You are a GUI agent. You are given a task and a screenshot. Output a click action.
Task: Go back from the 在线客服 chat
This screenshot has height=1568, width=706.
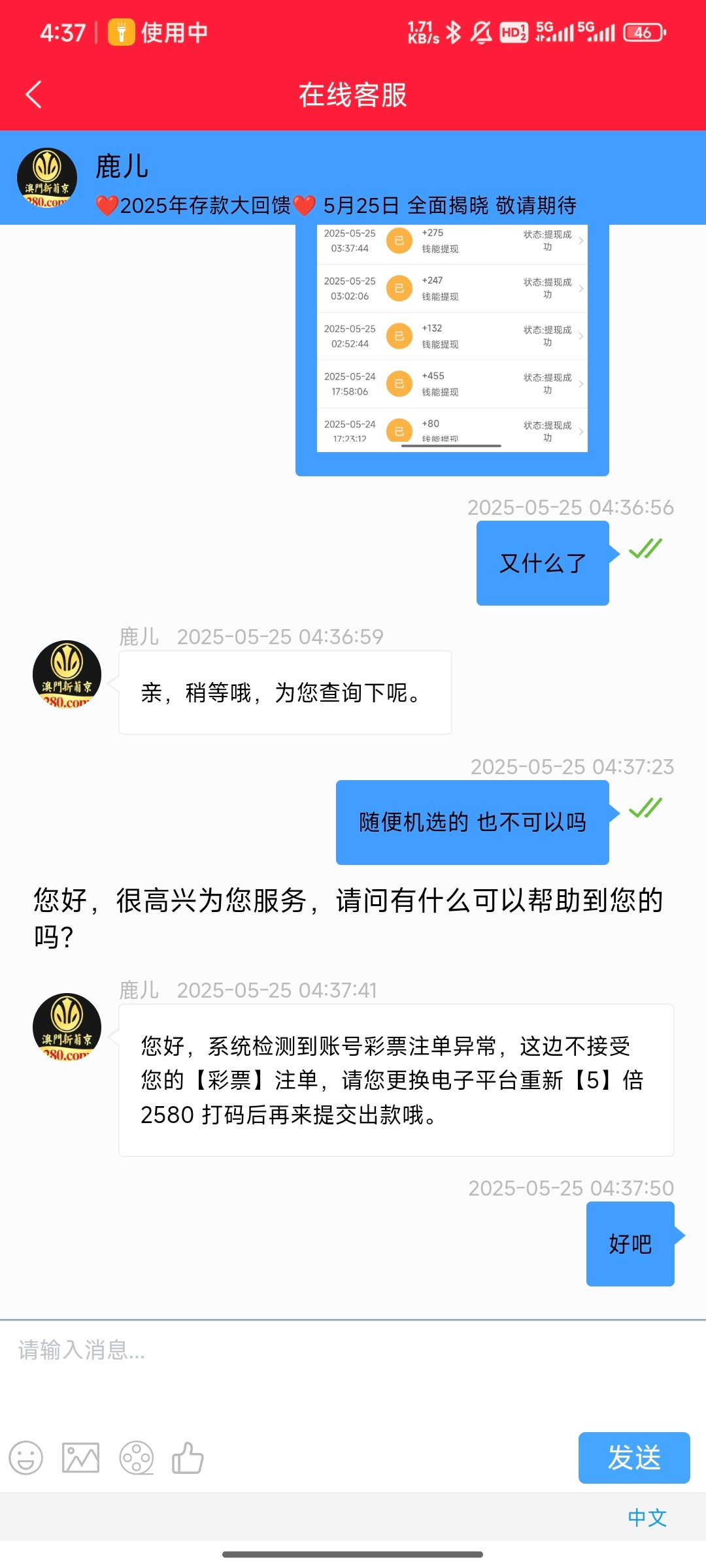tap(34, 95)
